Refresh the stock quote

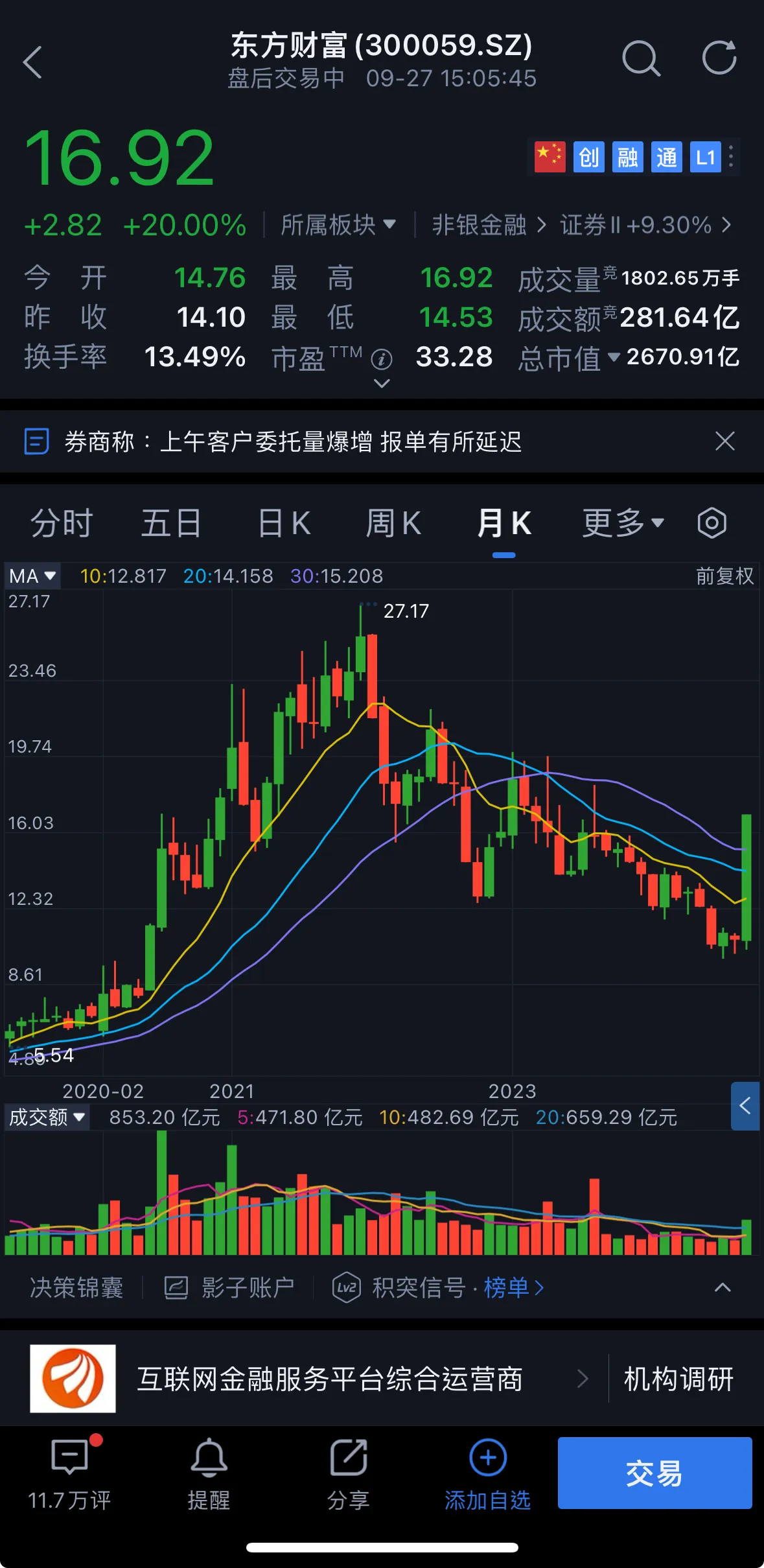coord(719,58)
